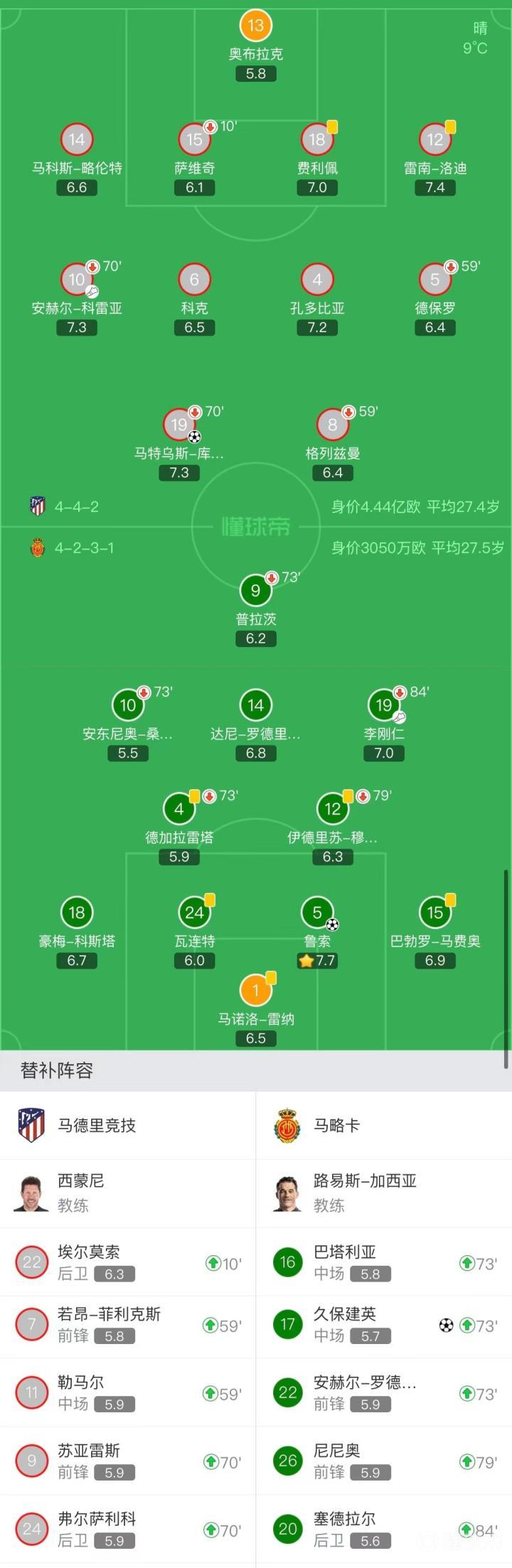Open 李刚仁 player details
The height and width of the screenshot is (1568, 512).
point(383,705)
